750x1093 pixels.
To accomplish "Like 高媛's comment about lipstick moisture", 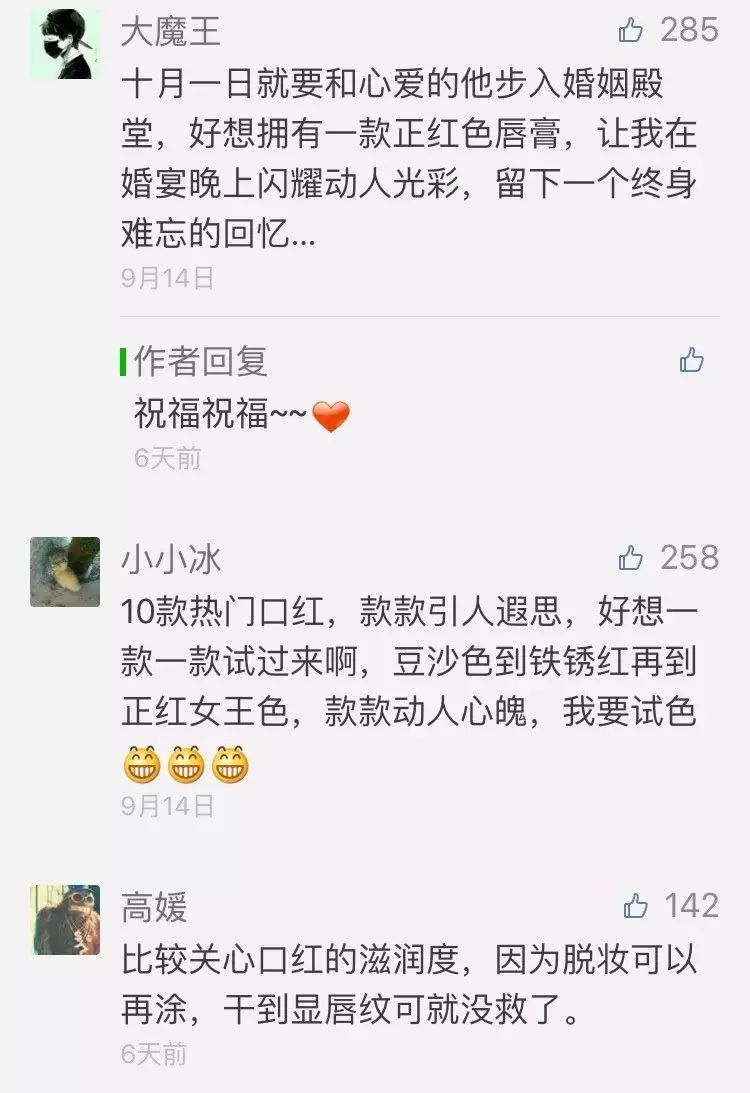I will tap(636, 906).
